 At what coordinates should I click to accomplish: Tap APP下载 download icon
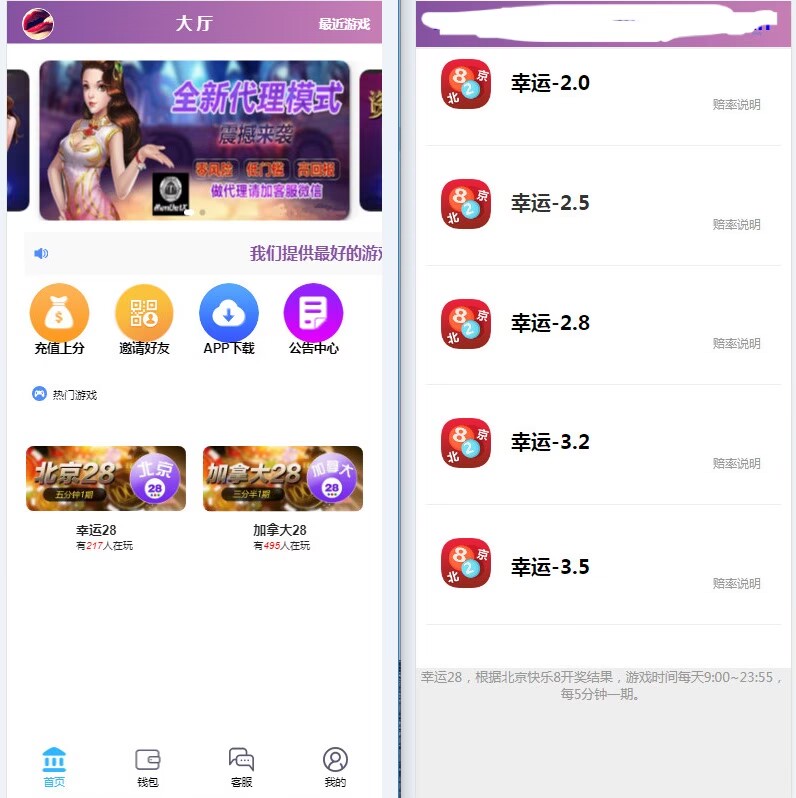click(x=229, y=313)
